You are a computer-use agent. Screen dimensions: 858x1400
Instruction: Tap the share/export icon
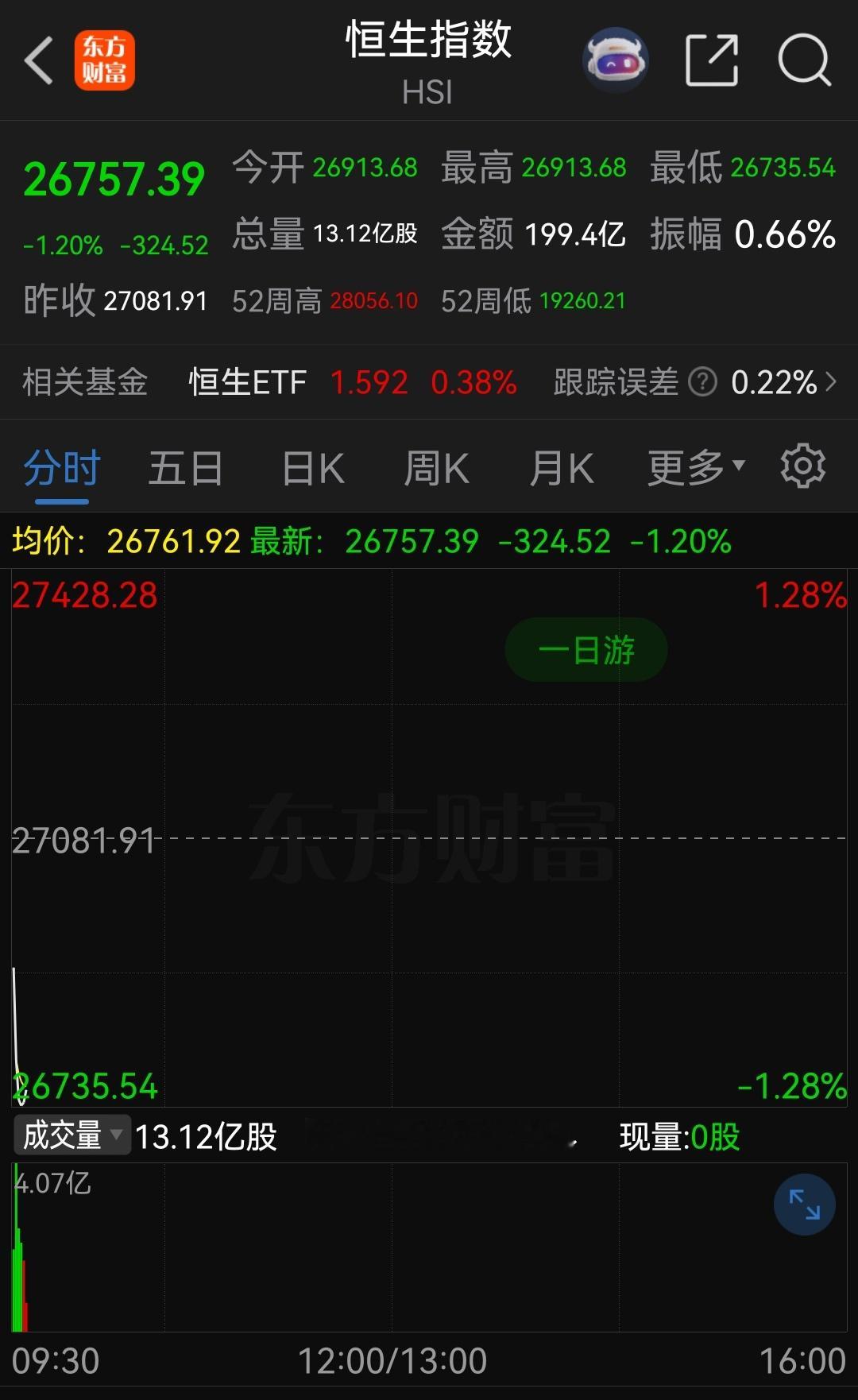coord(710,60)
